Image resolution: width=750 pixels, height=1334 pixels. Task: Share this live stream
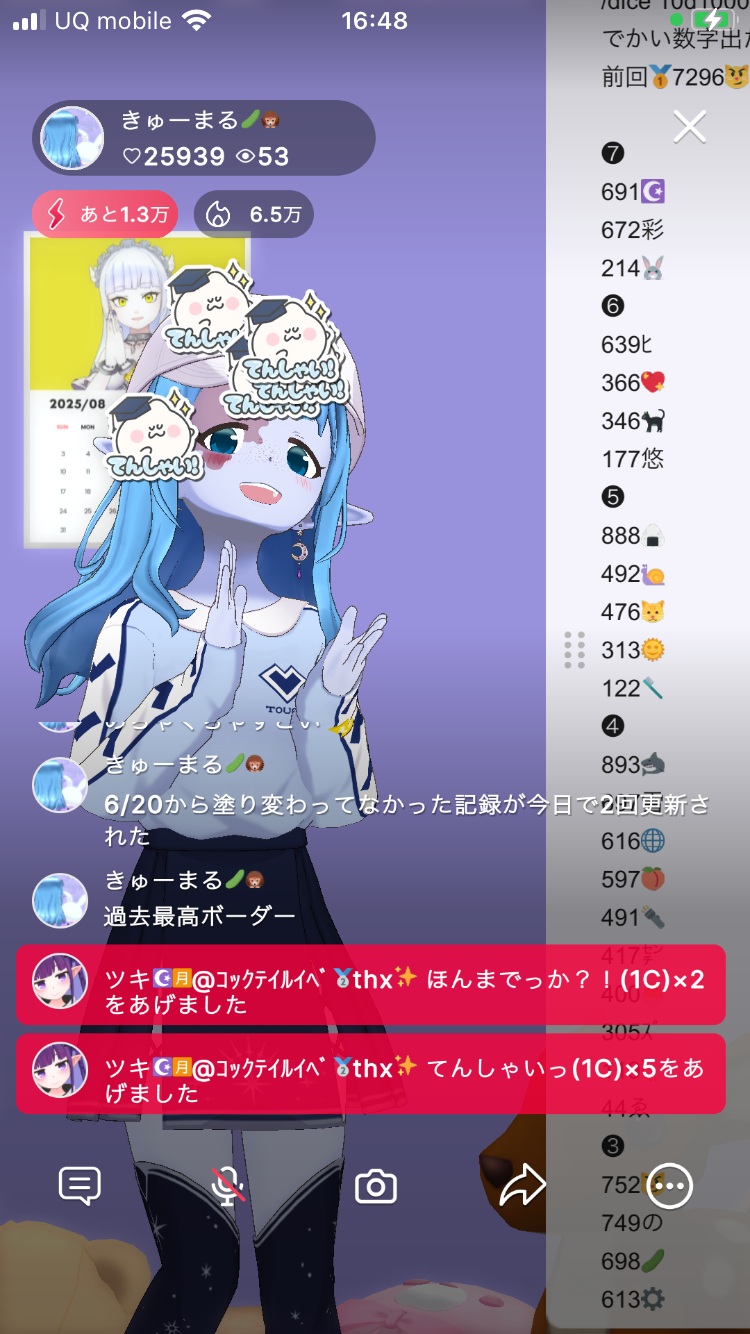pyautogui.click(x=522, y=1186)
